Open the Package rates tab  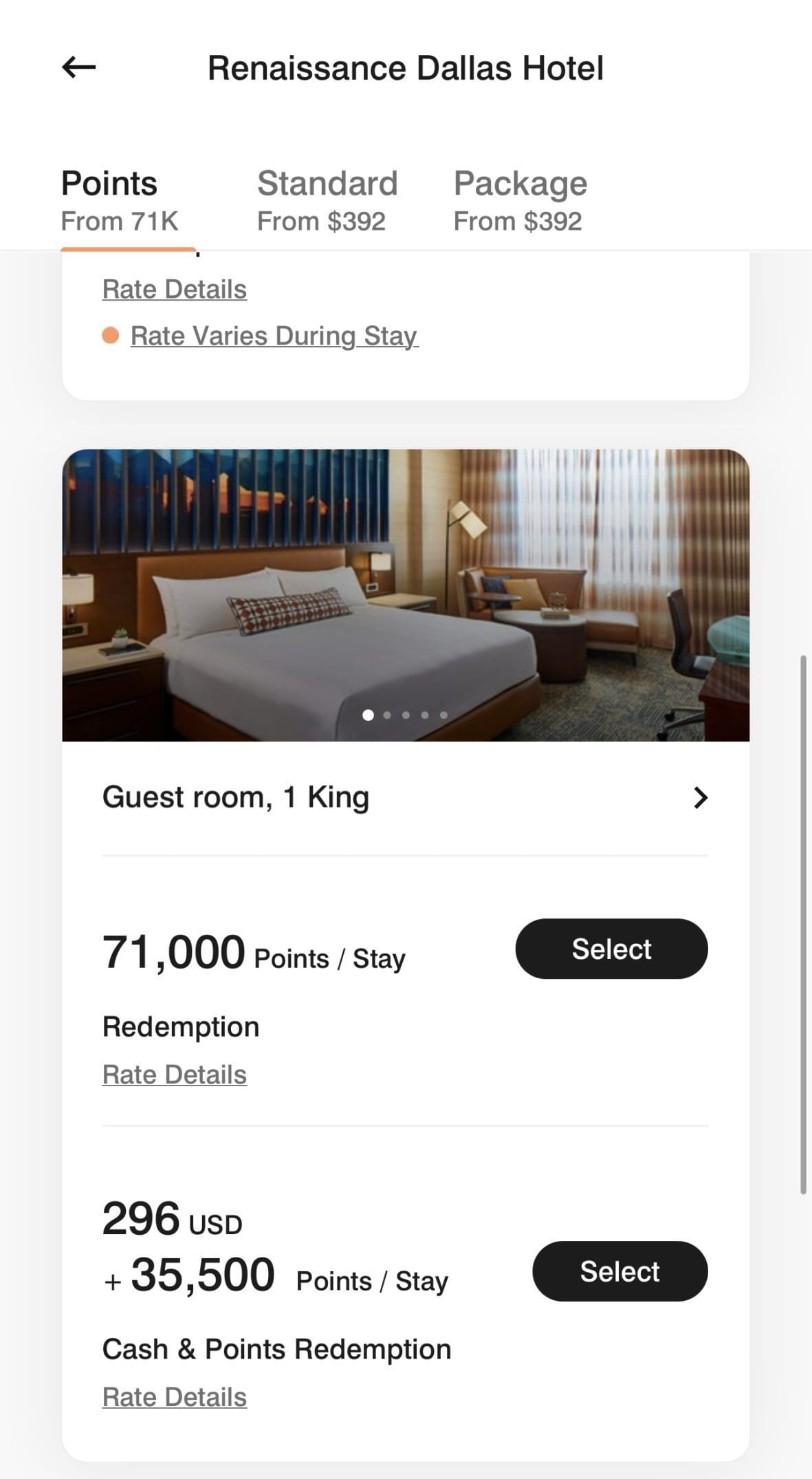[x=520, y=198]
